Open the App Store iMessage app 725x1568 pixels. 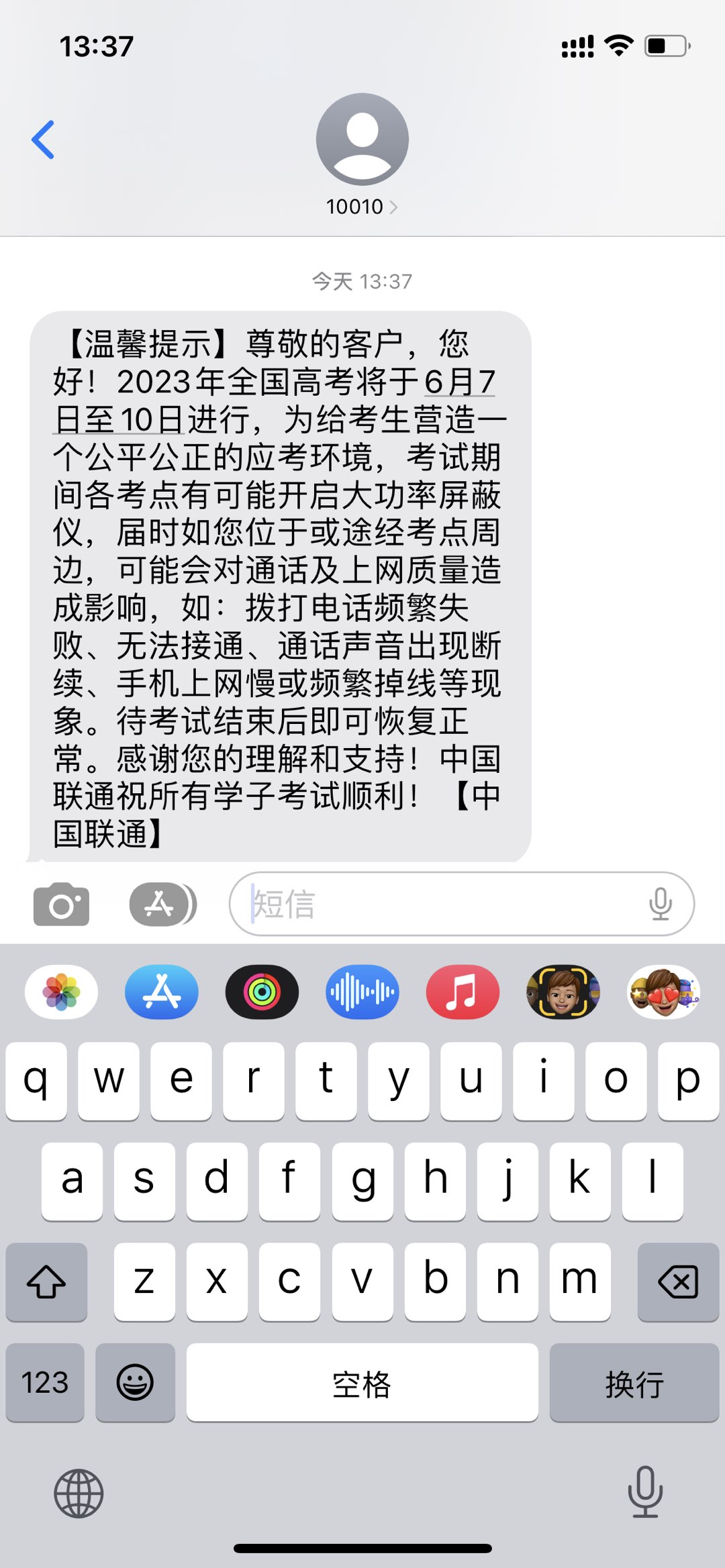point(162,992)
